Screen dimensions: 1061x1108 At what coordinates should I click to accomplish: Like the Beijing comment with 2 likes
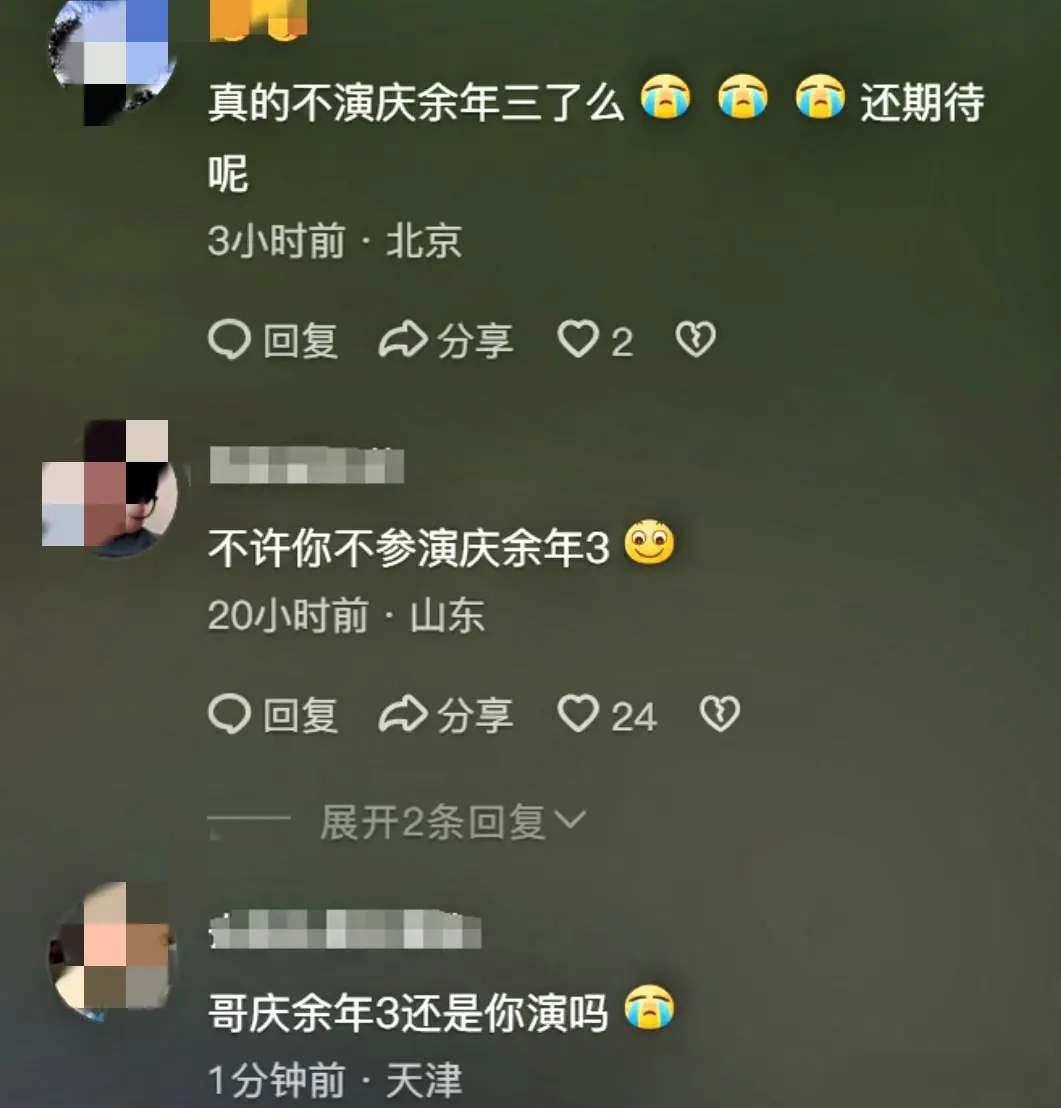(x=577, y=340)
